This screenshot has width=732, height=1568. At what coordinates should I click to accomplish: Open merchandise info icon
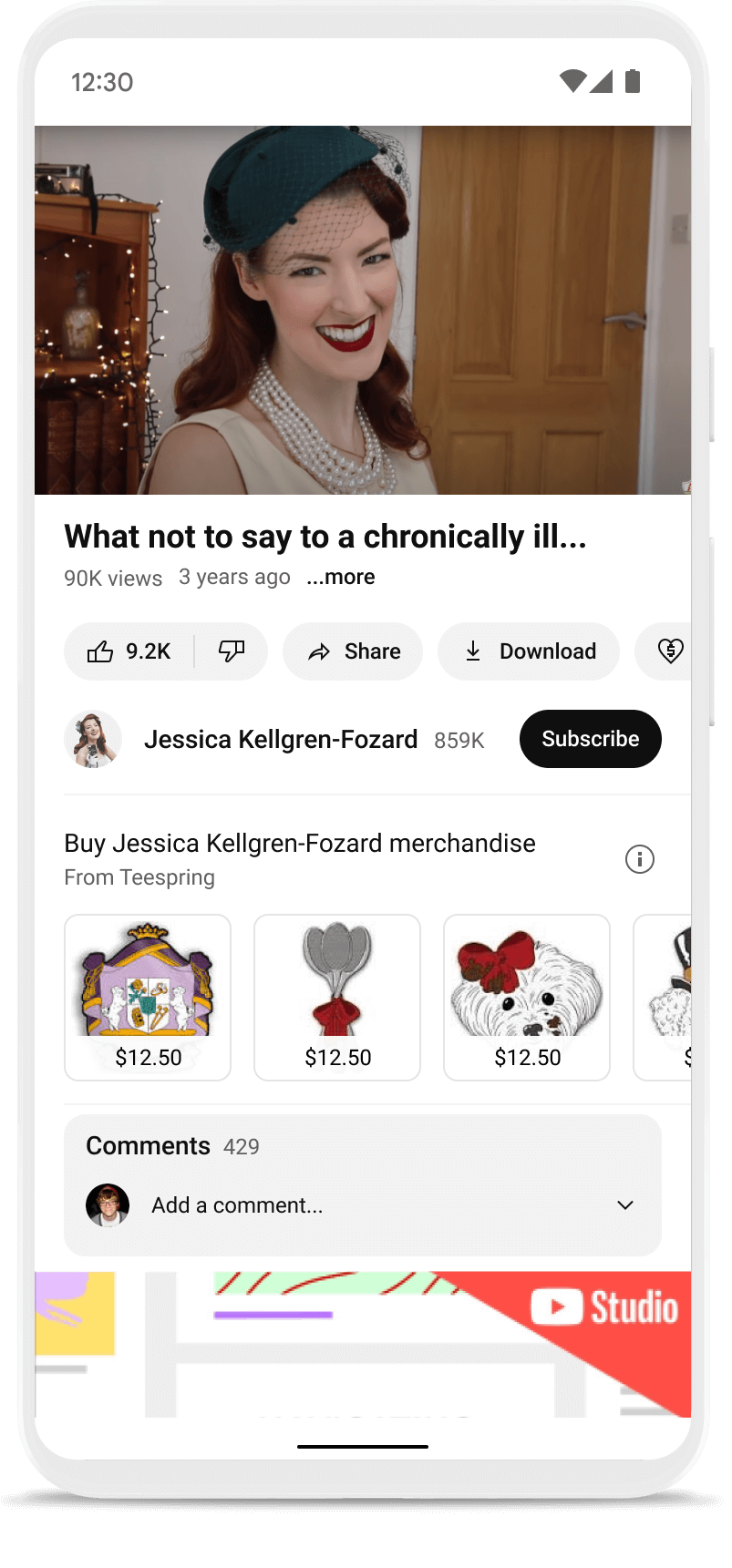pyautogui.click(x=639, y=859)
